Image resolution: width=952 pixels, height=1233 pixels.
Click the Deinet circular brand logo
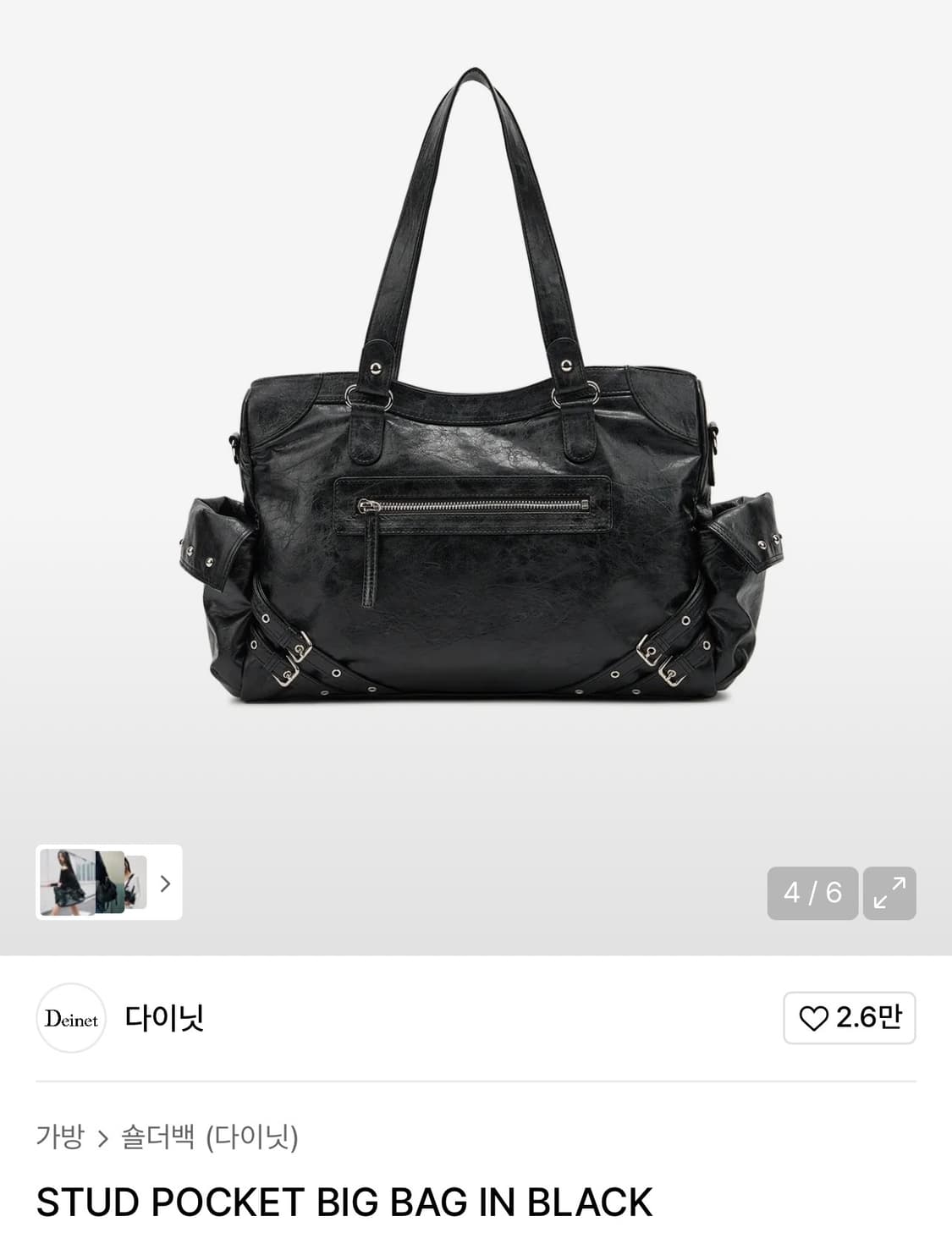pos(71,1021)
